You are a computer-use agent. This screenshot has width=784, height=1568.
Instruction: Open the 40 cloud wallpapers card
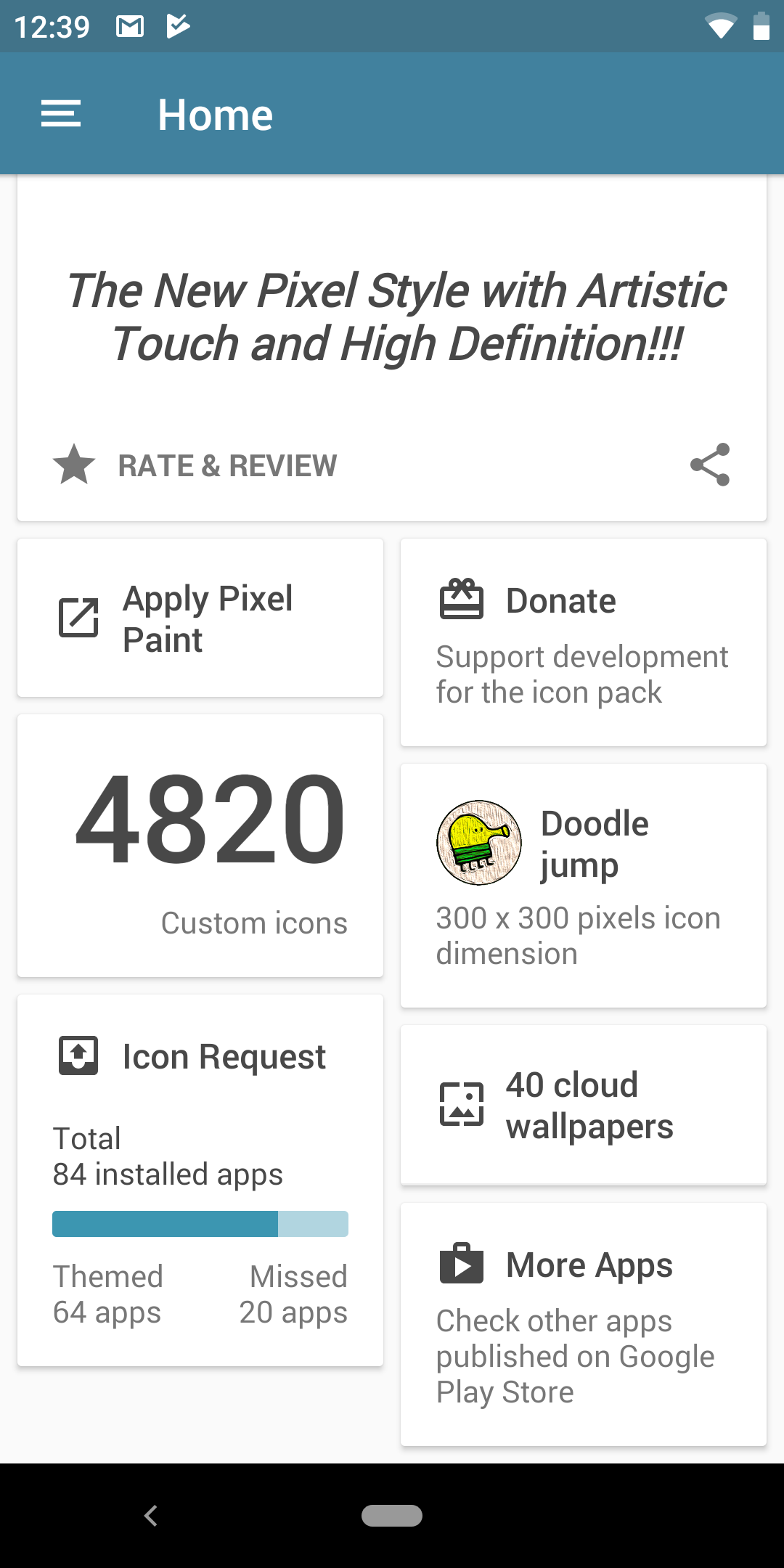[x=584, y=1105]
